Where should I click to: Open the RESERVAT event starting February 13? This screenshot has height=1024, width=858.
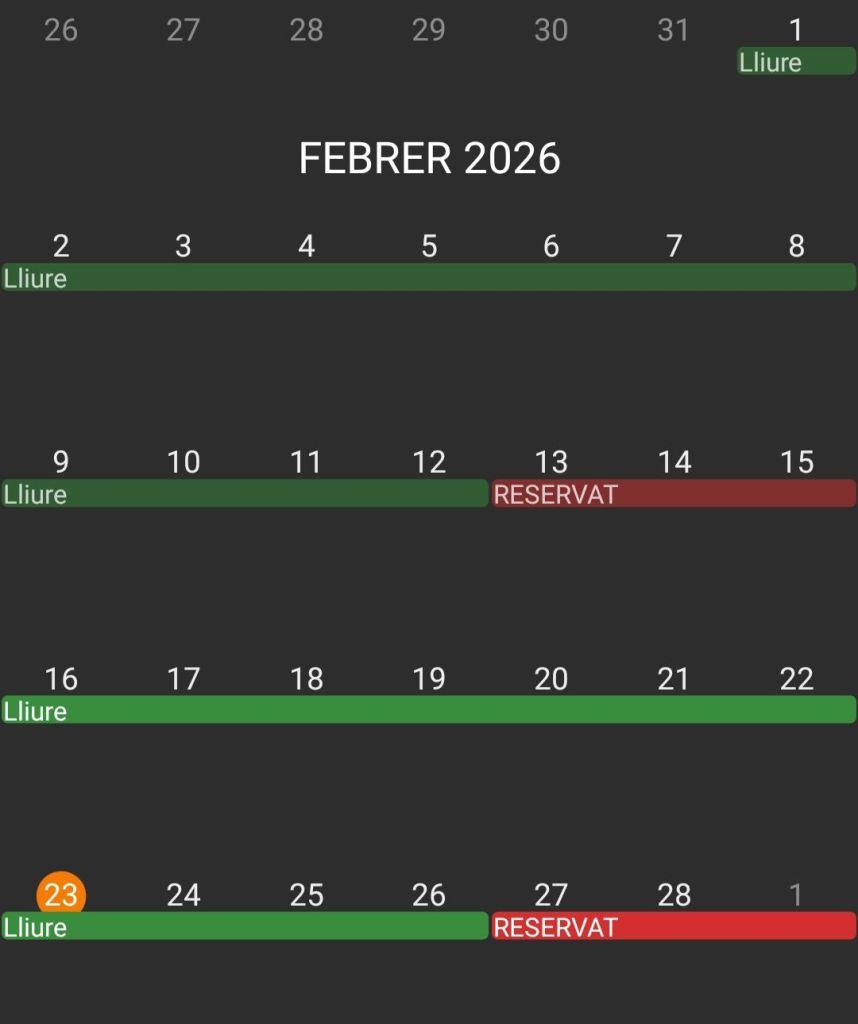coord(673,493)
